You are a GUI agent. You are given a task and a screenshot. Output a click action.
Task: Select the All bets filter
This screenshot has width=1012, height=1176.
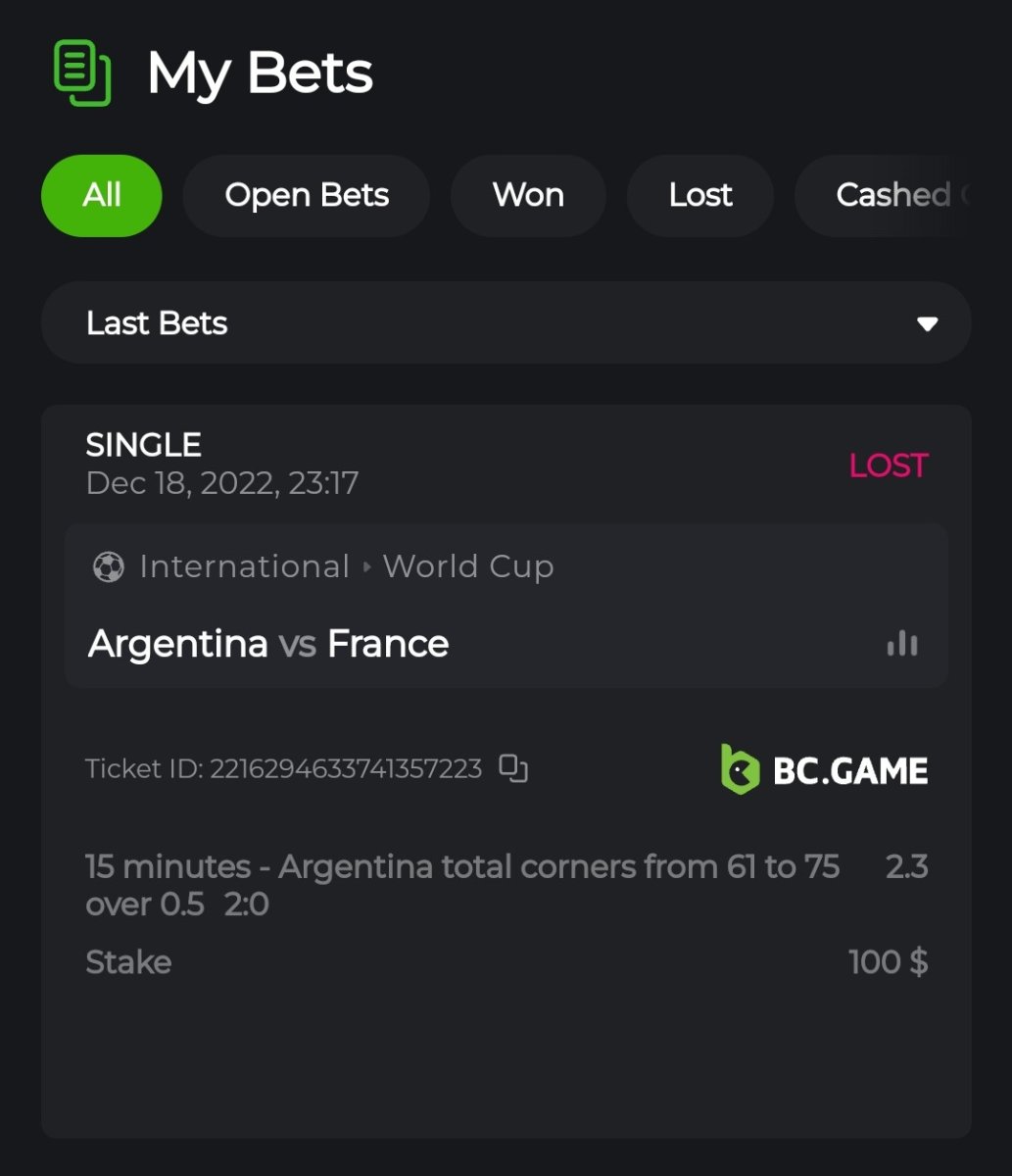pos(101,195)
